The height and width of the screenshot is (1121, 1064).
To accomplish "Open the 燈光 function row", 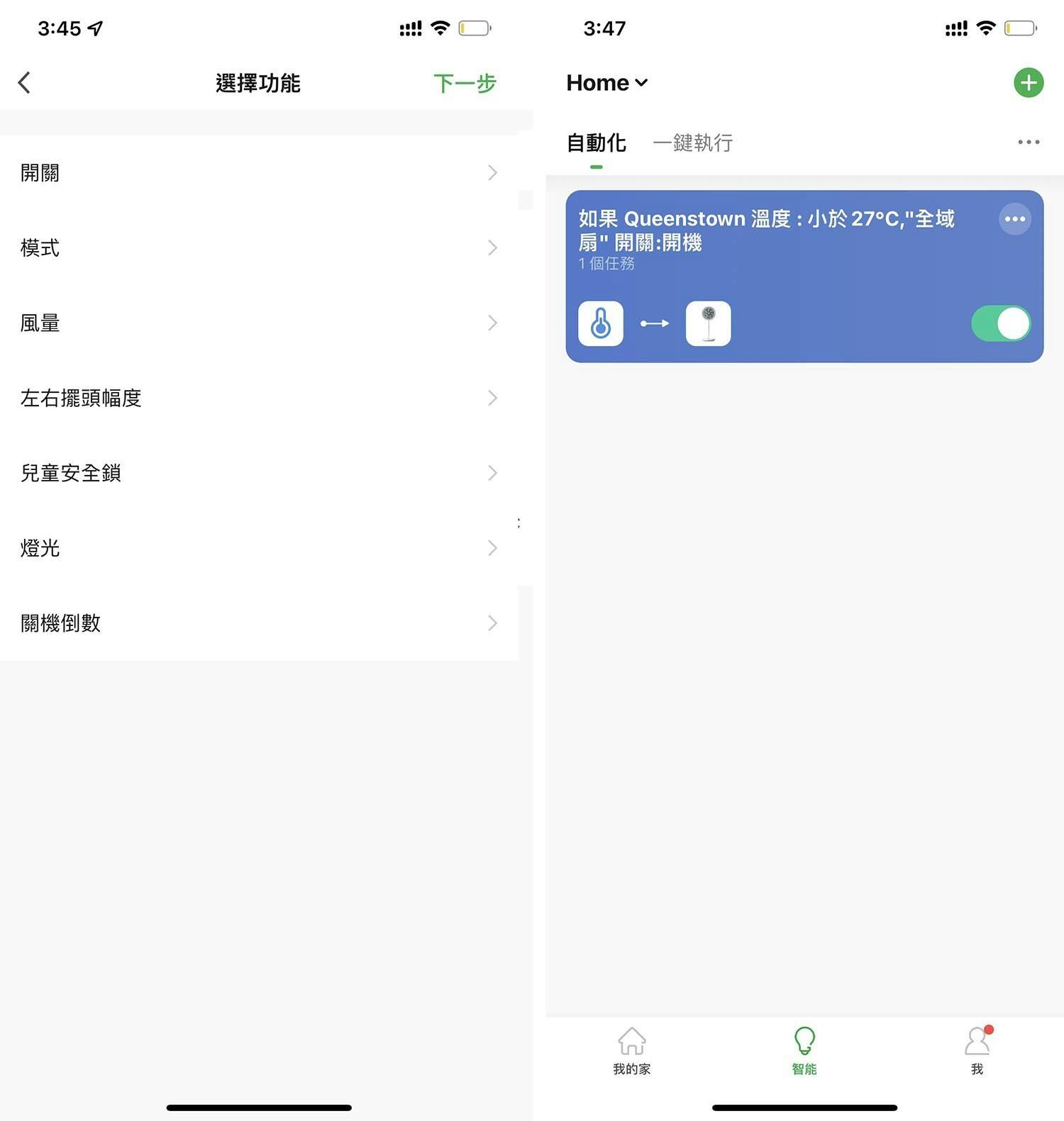I will point(259,548).
